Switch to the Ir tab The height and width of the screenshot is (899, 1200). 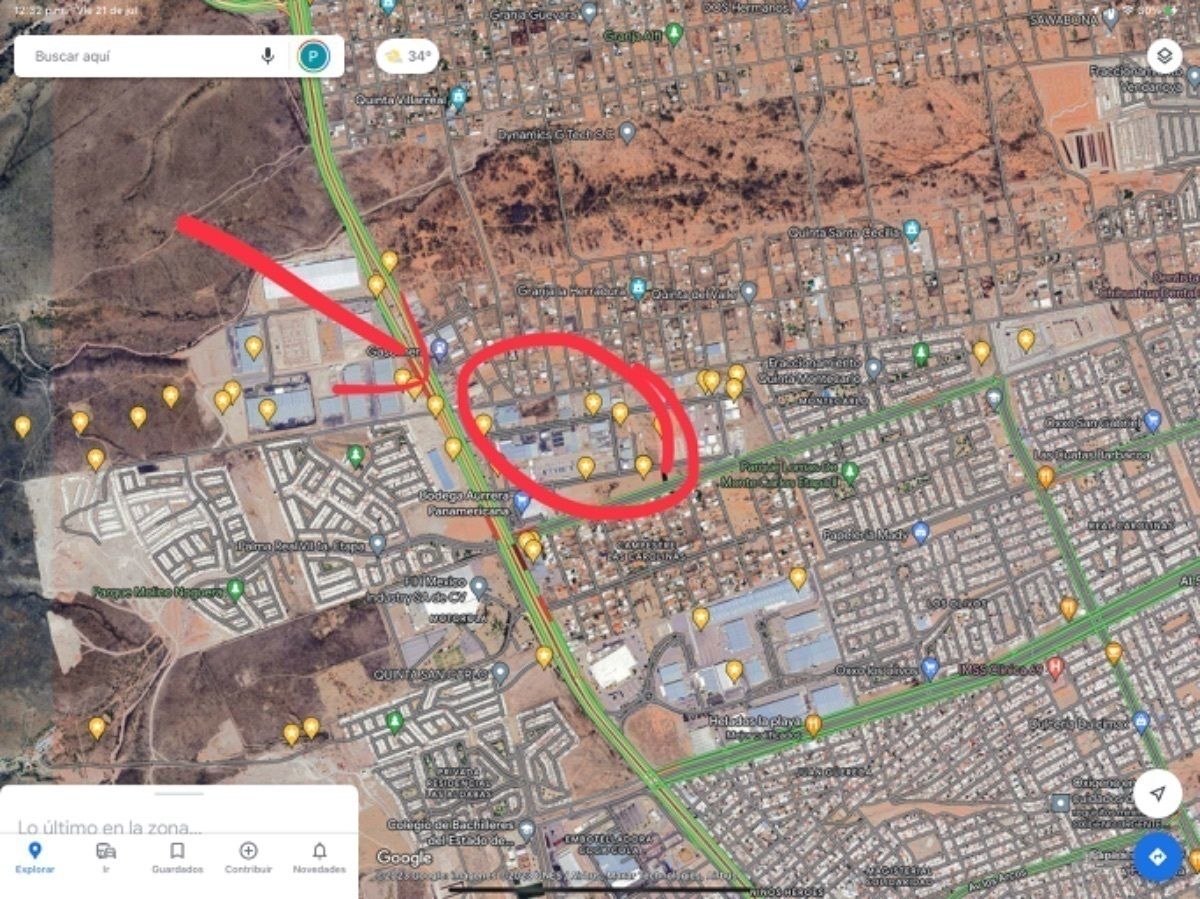[106, 856]
